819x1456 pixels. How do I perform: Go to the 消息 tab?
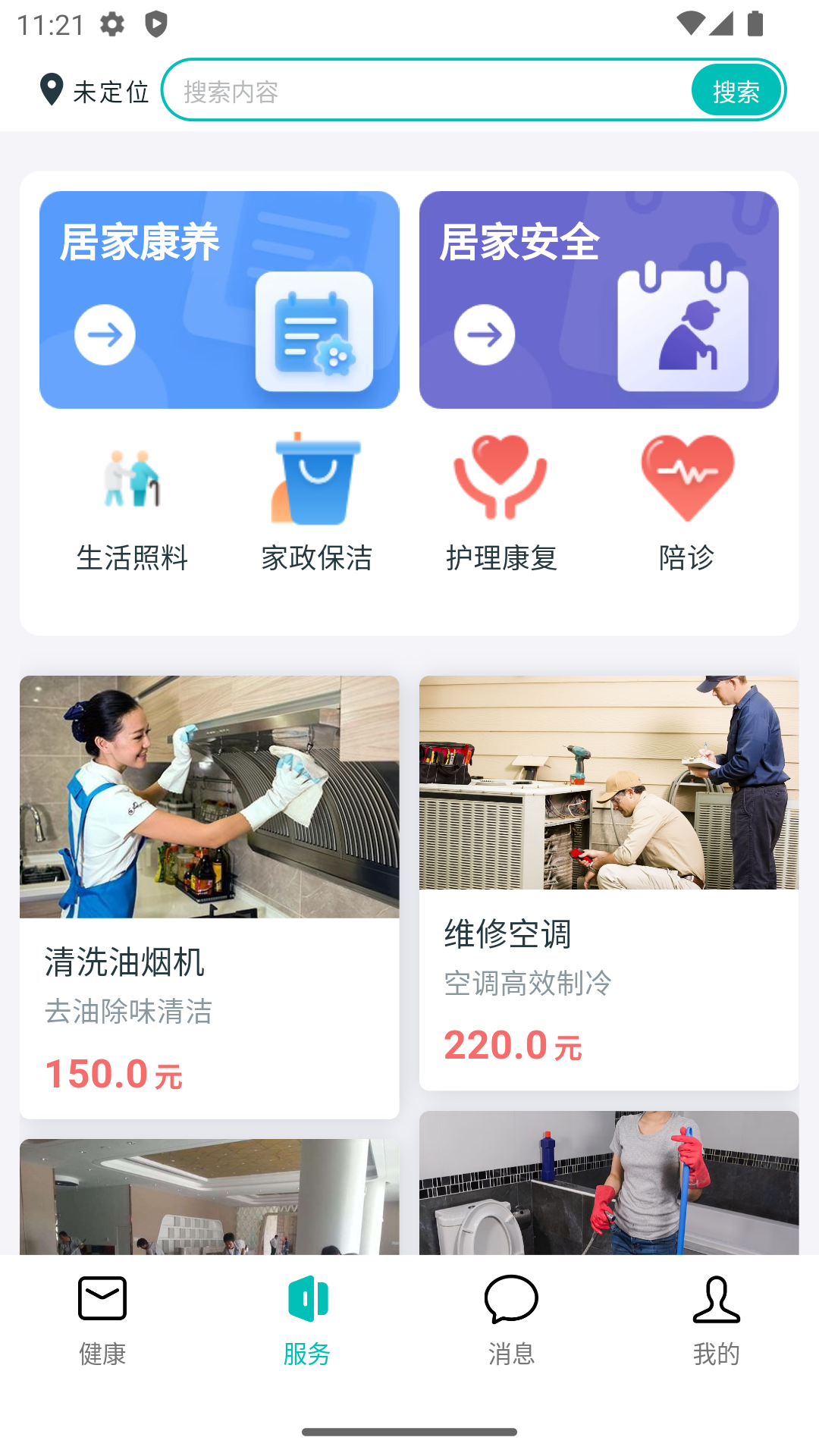click(512, 1319)
